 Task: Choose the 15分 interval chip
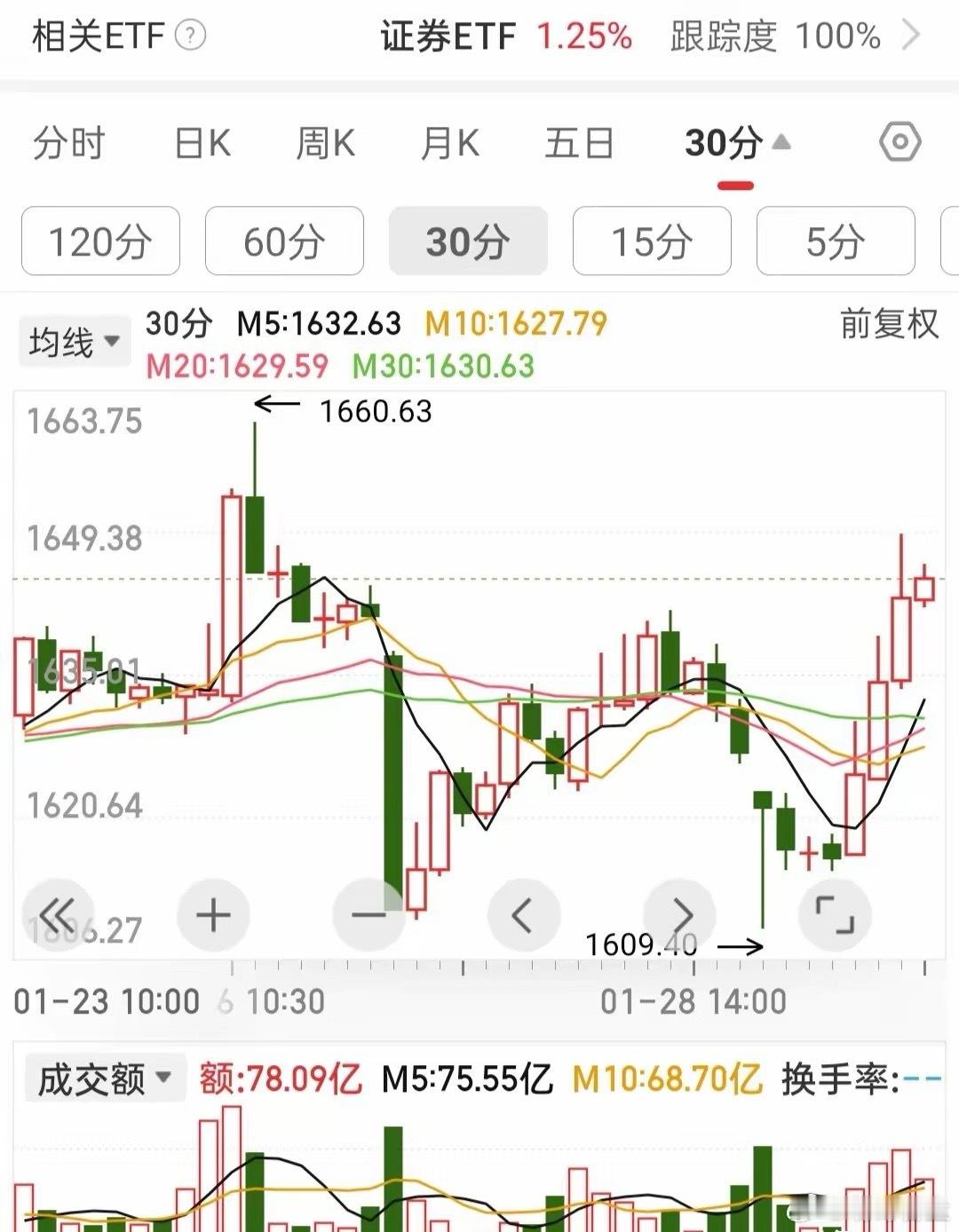(x=652, y=241)
